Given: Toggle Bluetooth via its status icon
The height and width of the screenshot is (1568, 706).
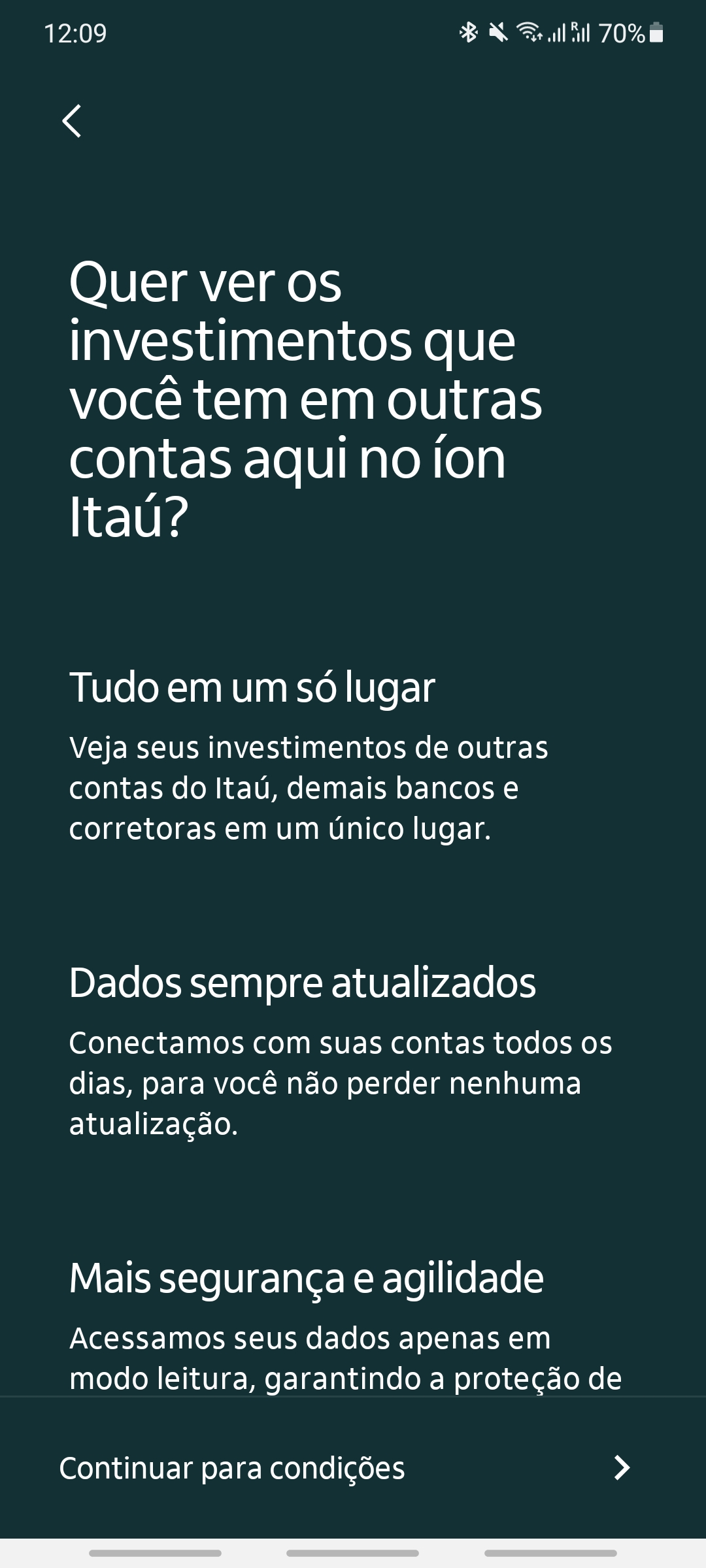Looking at the screenshot, I should click(x=468, y=31).
